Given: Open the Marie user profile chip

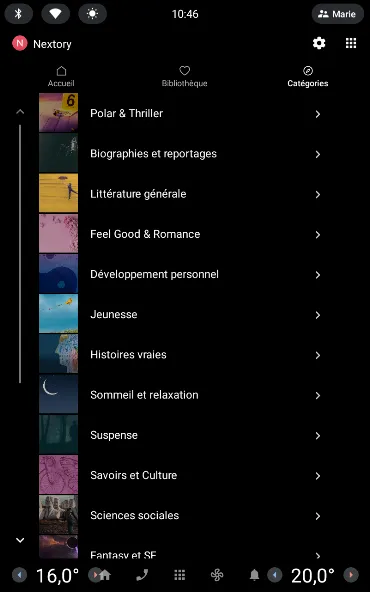Looking at the screenshot, I should 338,14.
